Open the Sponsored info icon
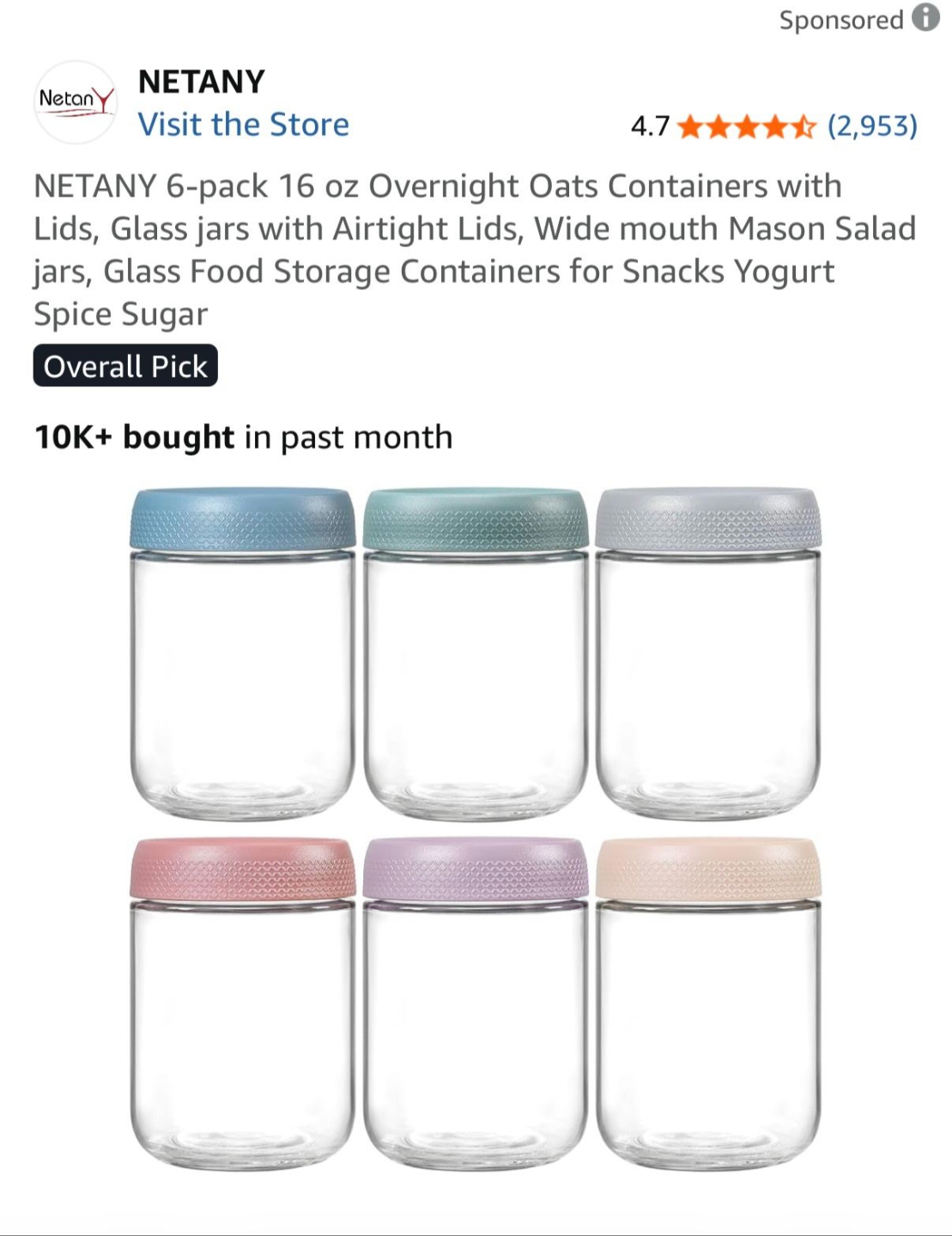The height and width of the screenshot is (1236, 952). 925,18
